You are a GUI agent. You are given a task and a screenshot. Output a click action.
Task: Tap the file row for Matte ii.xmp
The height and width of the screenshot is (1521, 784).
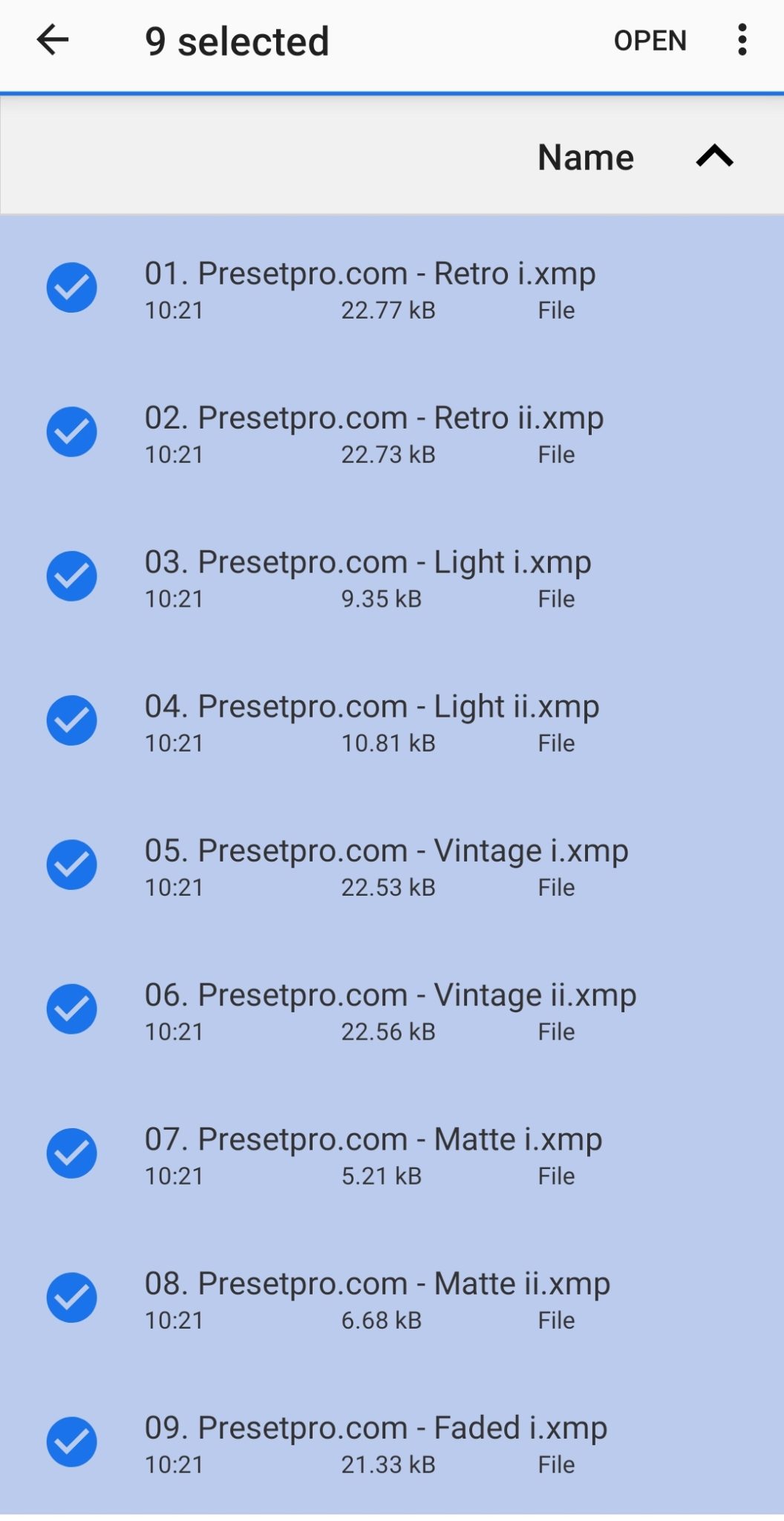[378, 1283]
